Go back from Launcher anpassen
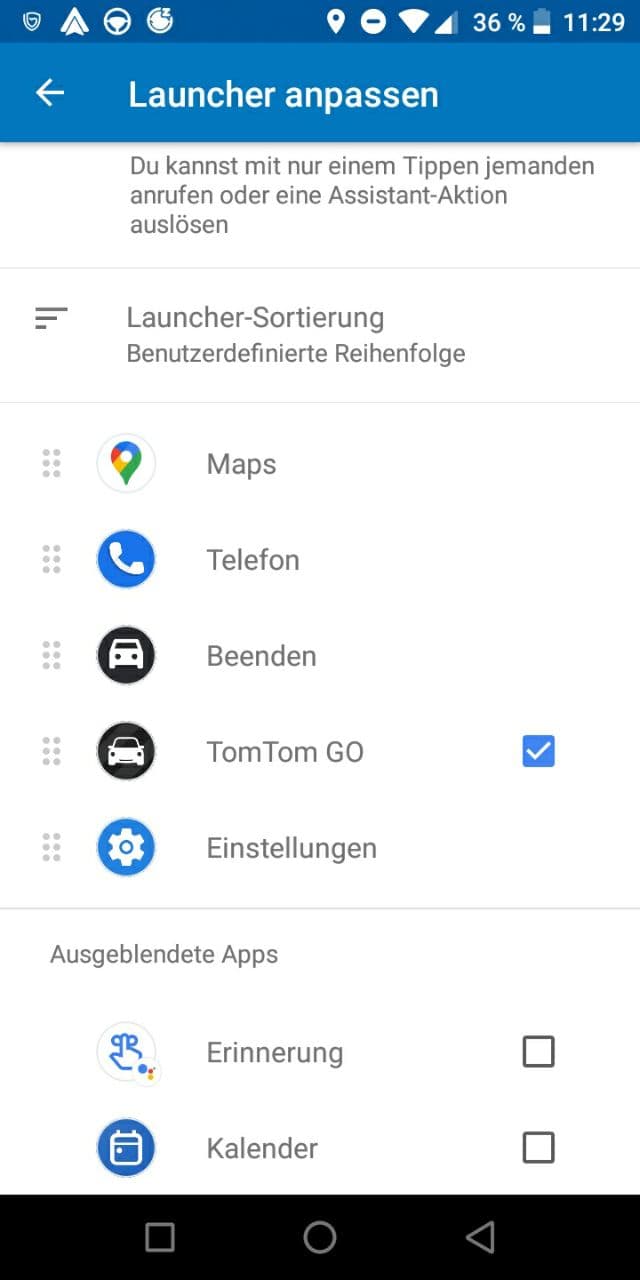This screenshot has height=1280, width=640. click(50, 93)
